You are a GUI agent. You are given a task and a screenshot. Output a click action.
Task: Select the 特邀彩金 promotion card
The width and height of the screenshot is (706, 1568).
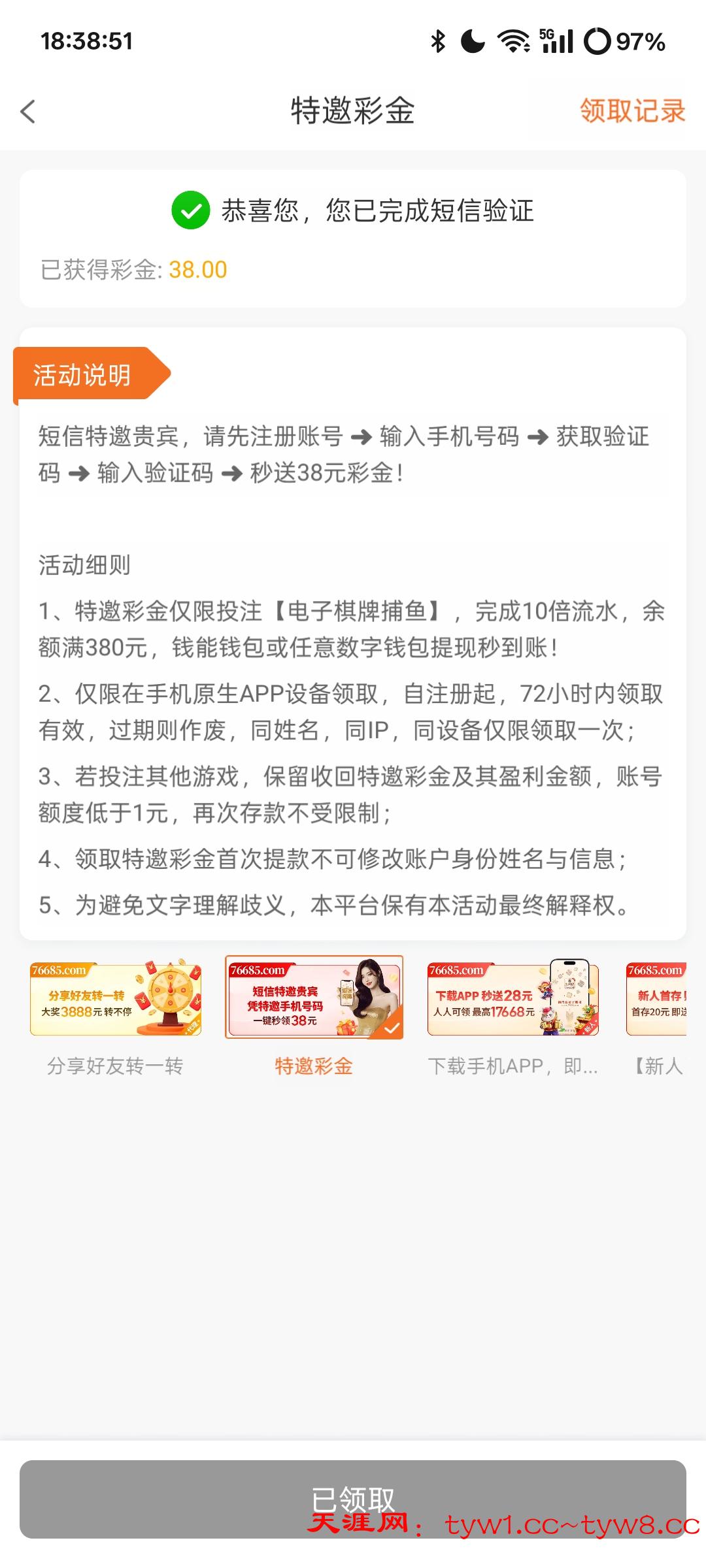point(314,998)
